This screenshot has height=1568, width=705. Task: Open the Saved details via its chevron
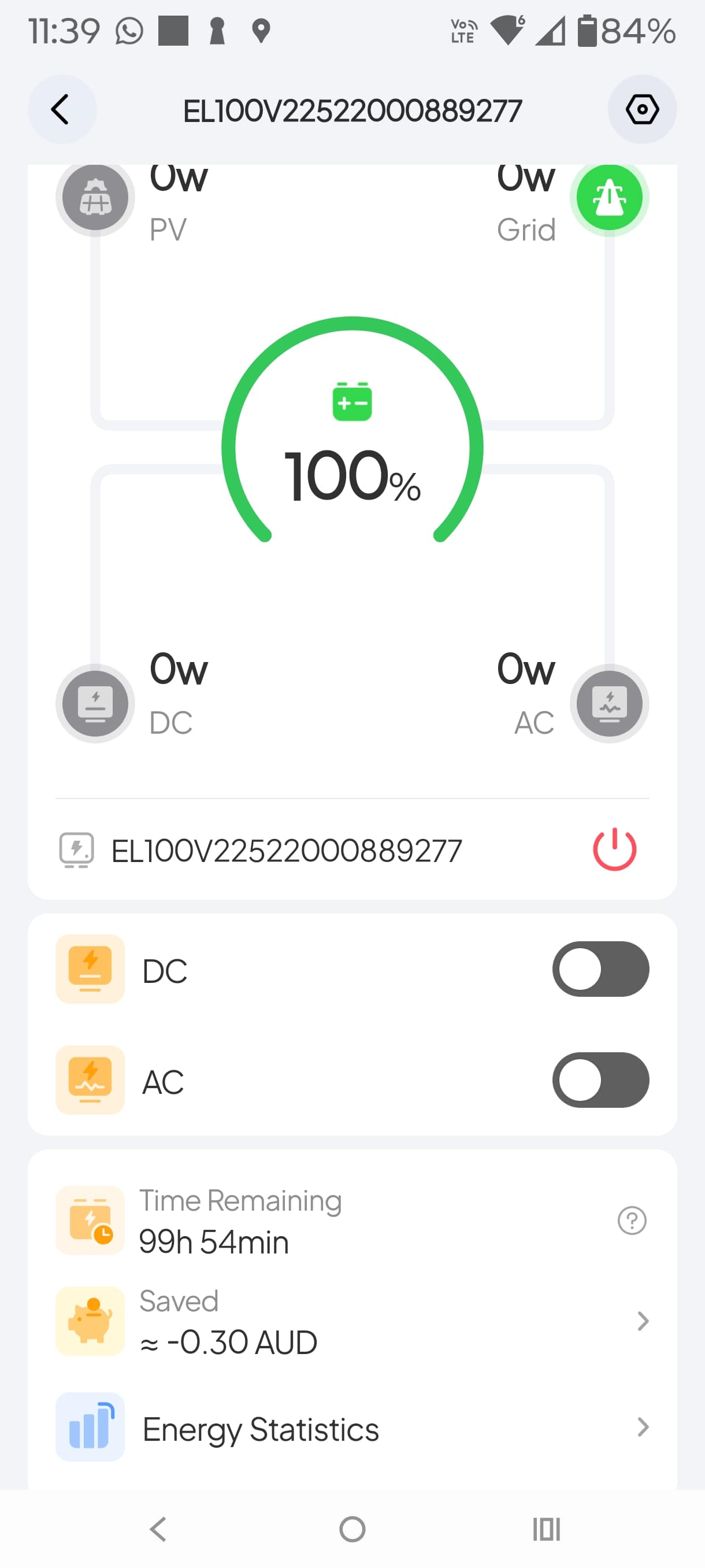pyautogui.click(x=644, y=1321)
